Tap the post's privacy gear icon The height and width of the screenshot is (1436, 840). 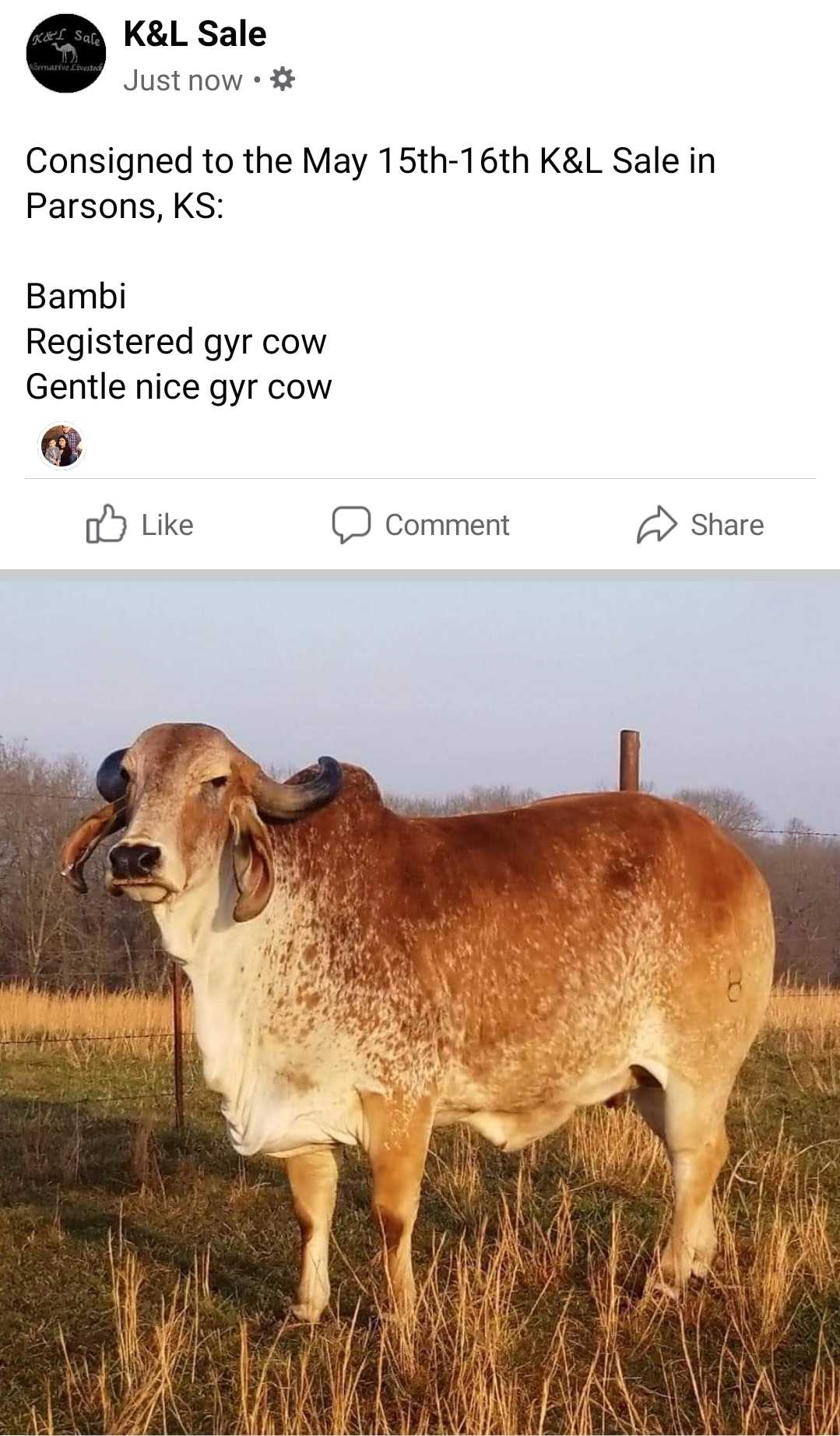tap(283, 79)
